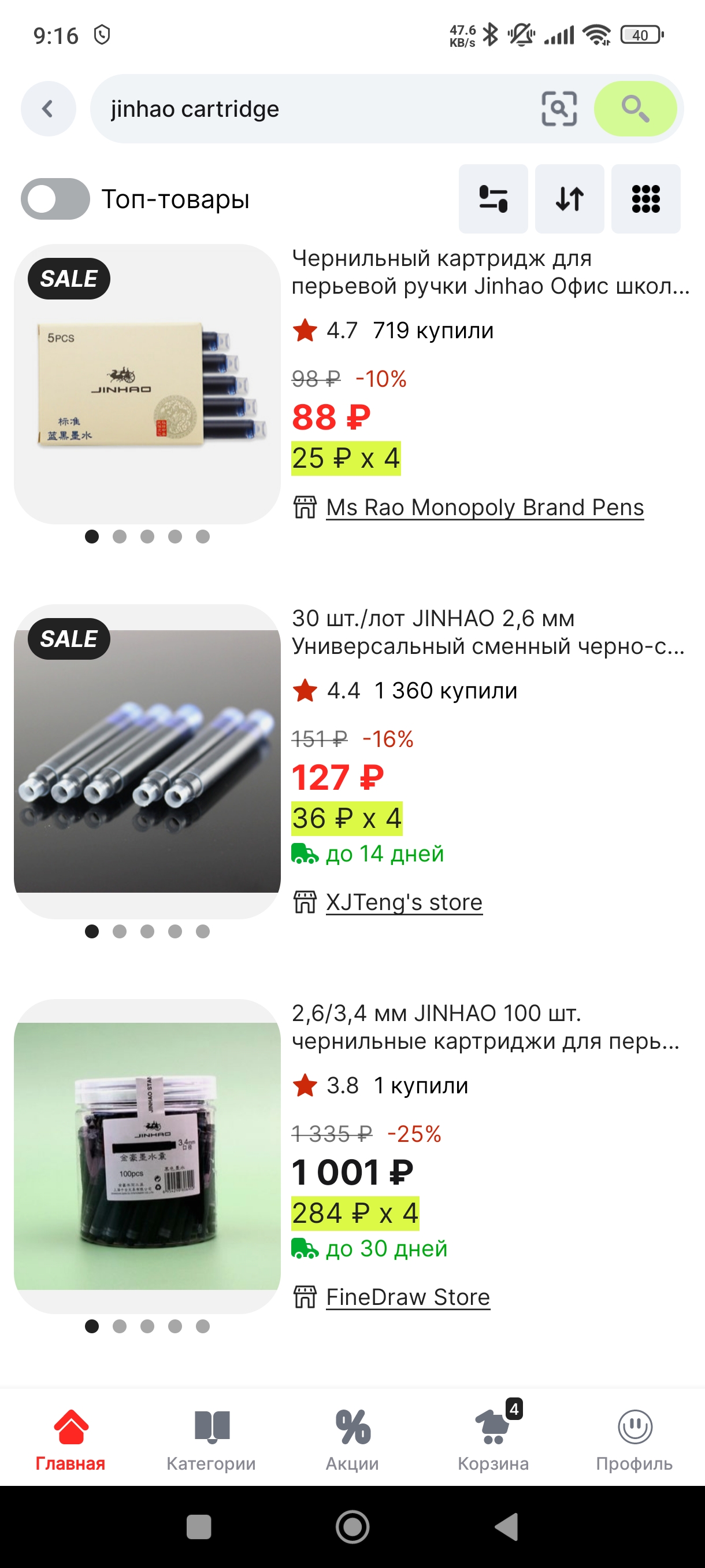705x1568 pixels.
Task: Visit Ms Rao Monopoly Brand Pens store
Action: (x=485, y=507)
